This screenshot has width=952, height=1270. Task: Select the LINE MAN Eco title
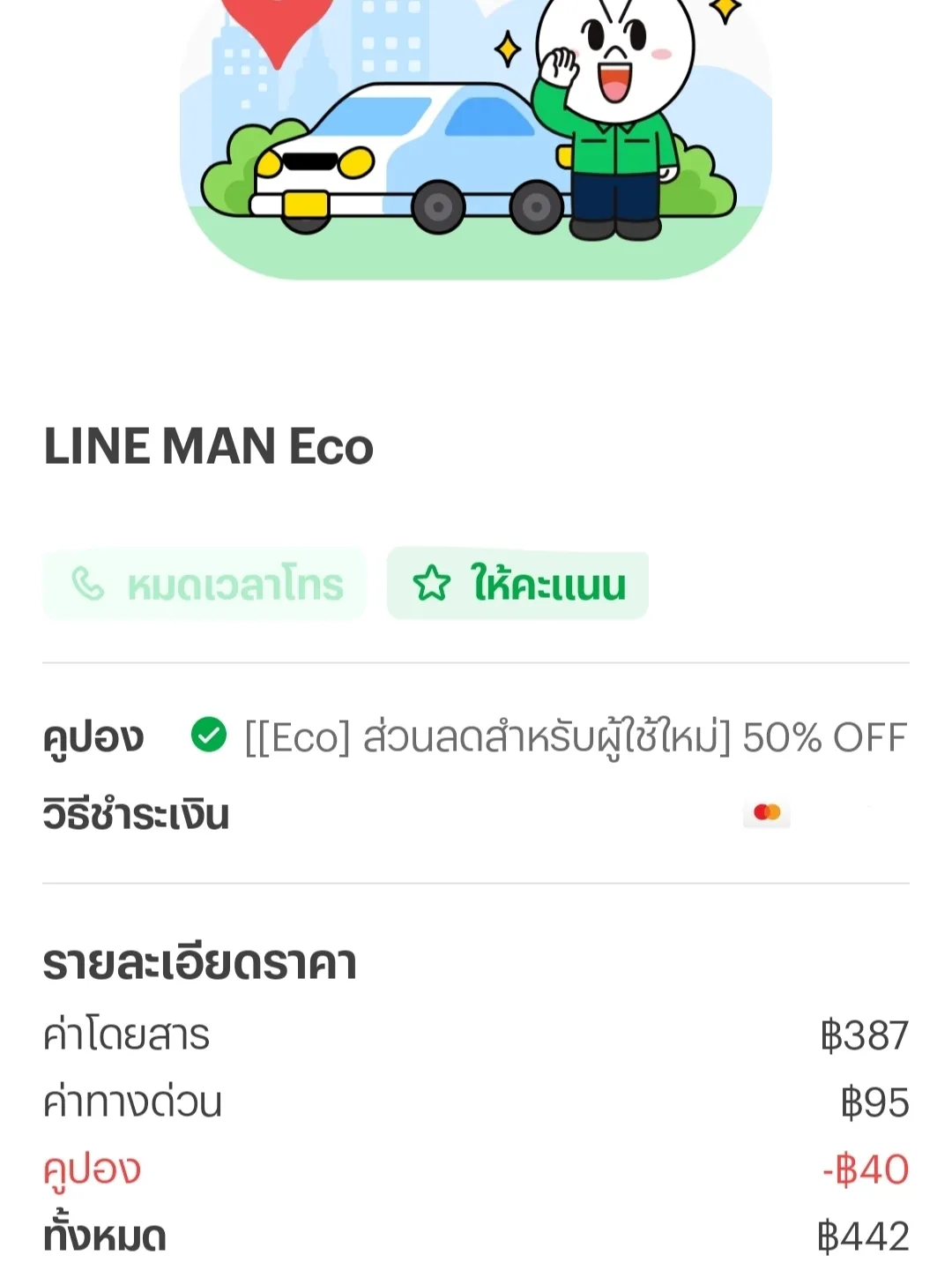pyautogui.click(x=210, y=445)
